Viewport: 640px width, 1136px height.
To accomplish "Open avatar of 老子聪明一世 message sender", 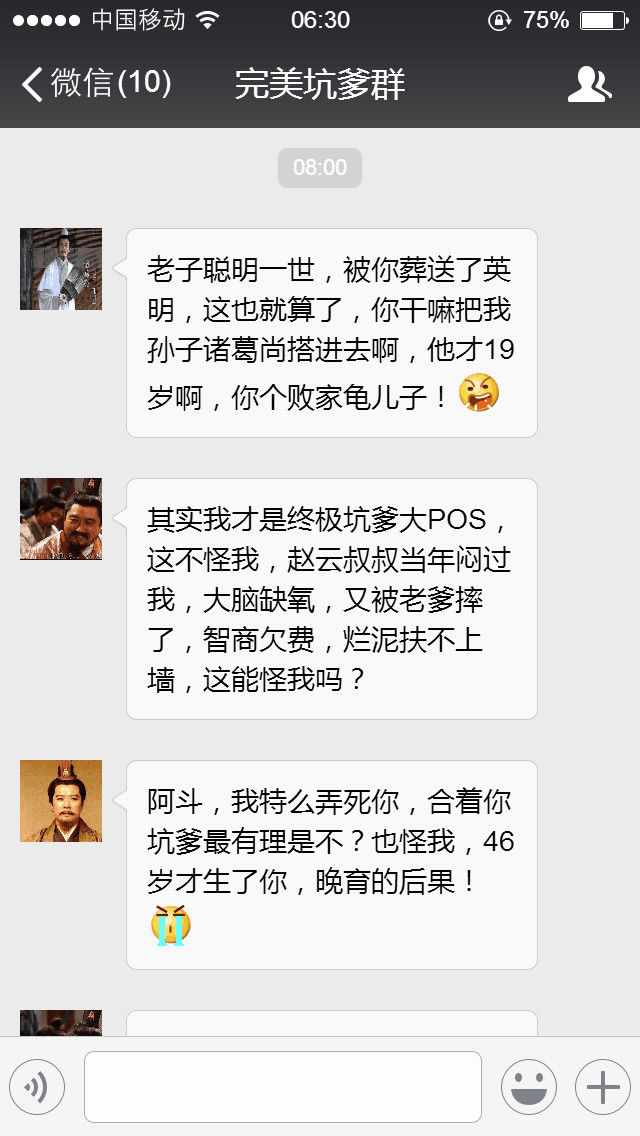I will [x=61, y=269].
